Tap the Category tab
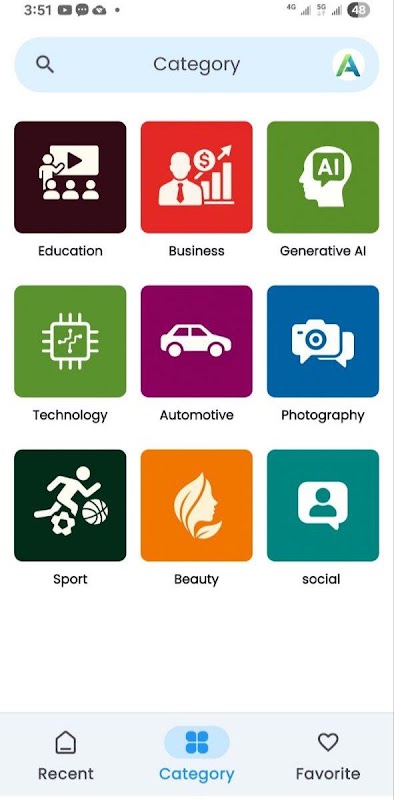The height and width of the screenshot is (800, 394). [x=196, y=756]
